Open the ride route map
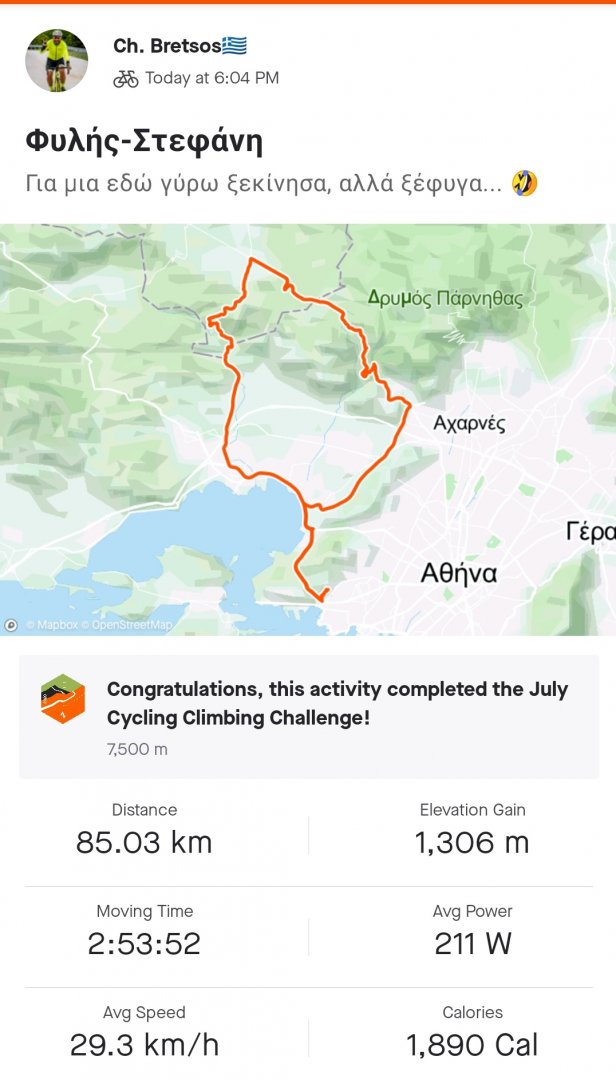The width and height of the screenshot is (616, 1080). [308, 428]
